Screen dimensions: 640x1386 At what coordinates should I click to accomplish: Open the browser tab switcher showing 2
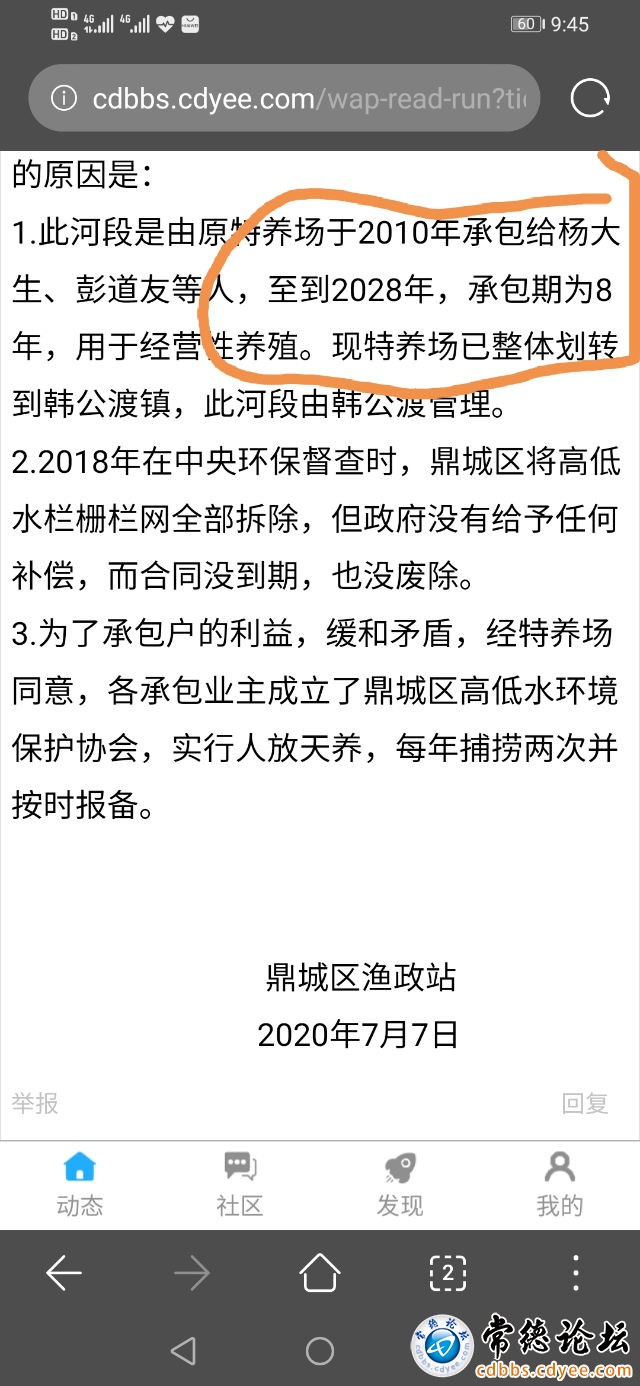pos(447,1273)
